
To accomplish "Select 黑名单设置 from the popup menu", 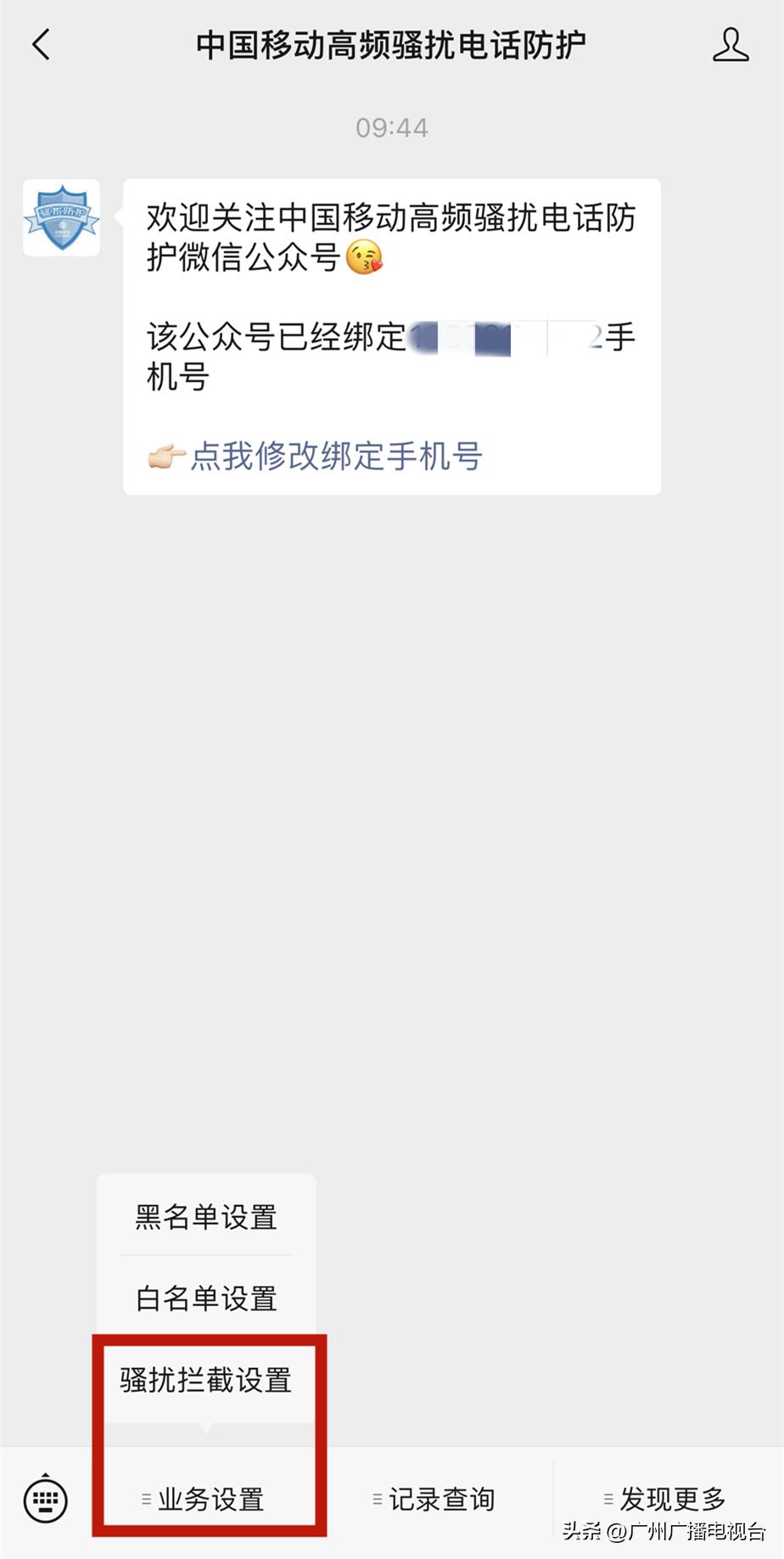I will pos(204,1217).
